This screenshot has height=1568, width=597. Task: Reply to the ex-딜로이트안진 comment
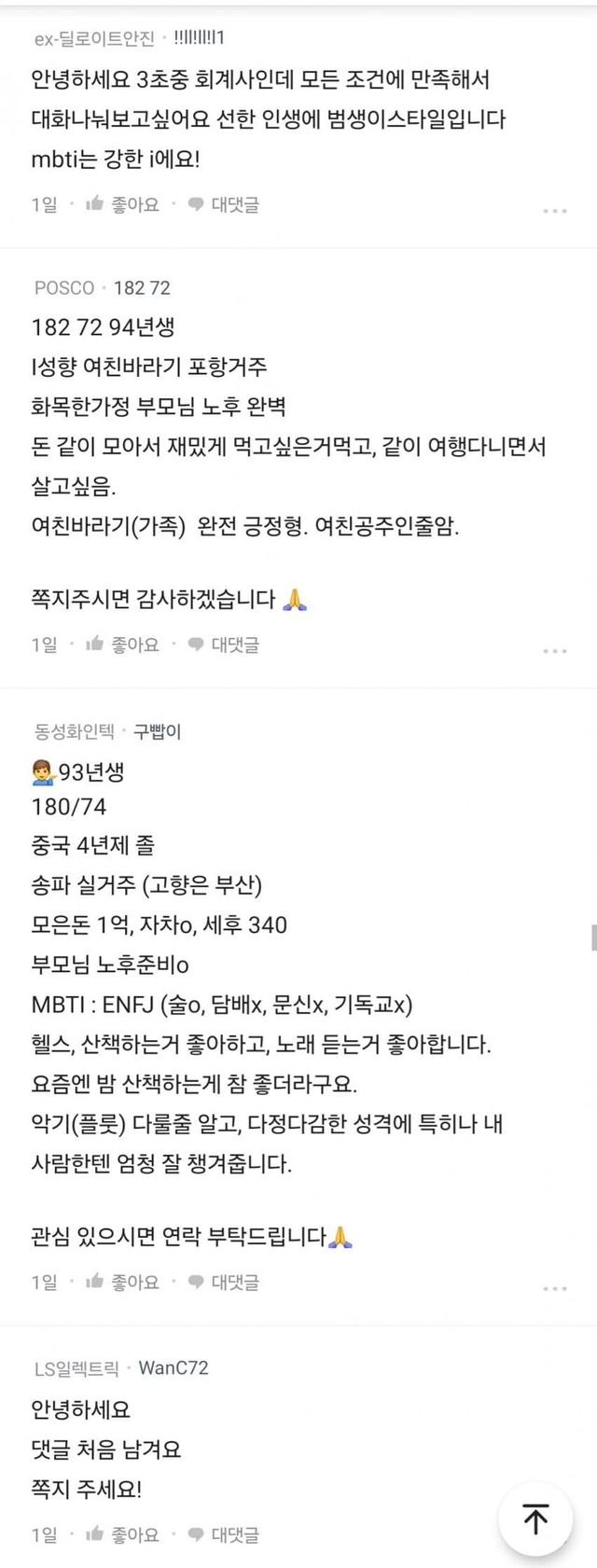point(224,204)
